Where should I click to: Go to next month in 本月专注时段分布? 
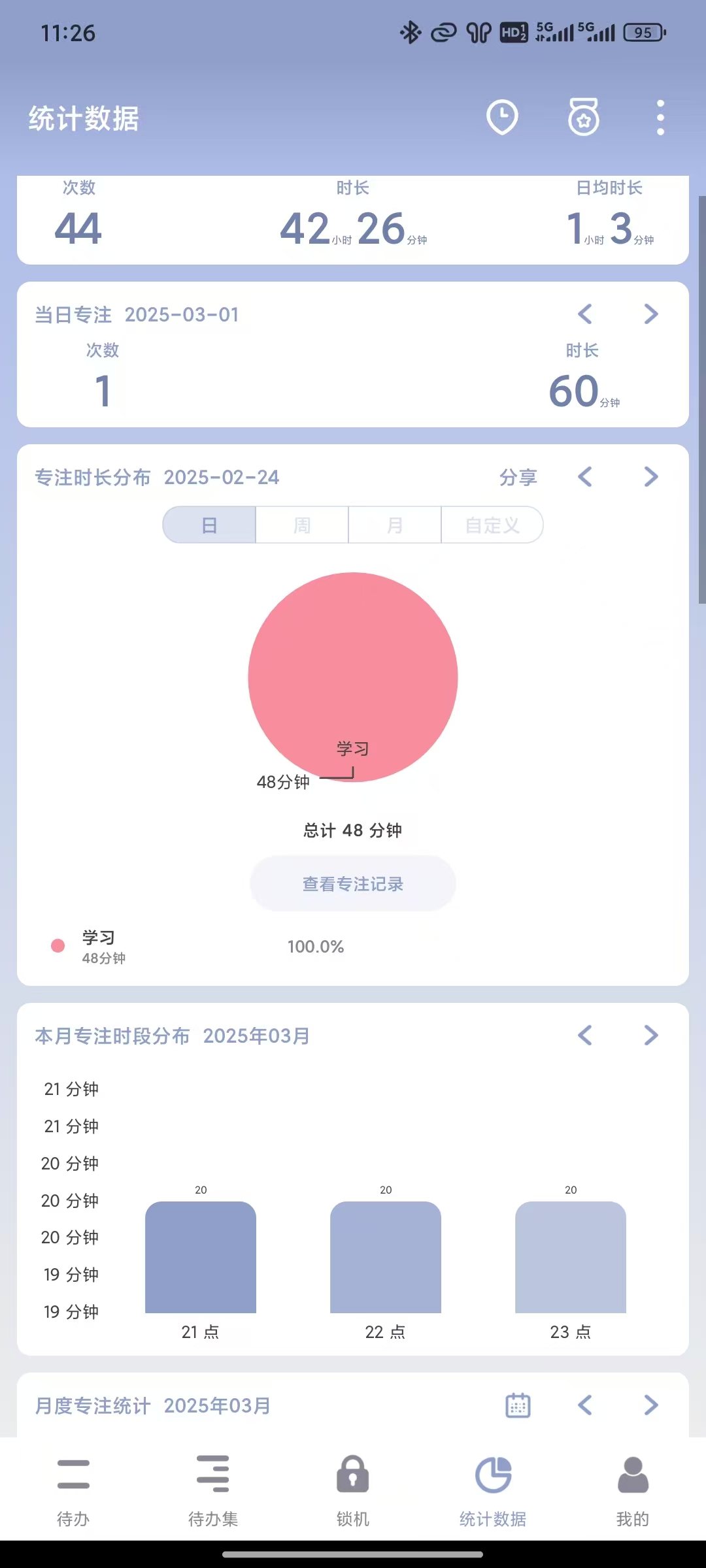point(651,1036)
